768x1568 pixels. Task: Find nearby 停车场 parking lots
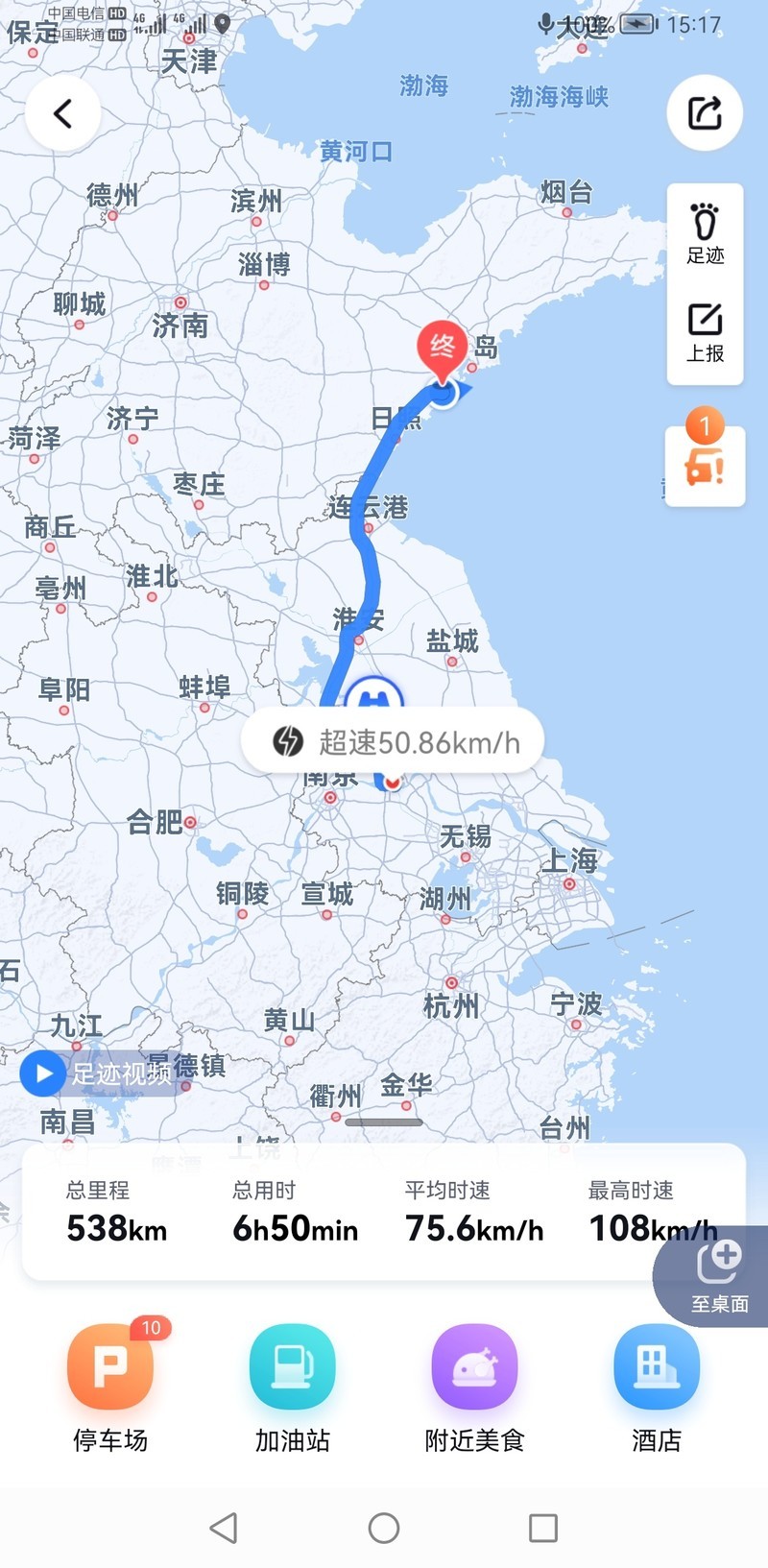(x=110, y=1387)
